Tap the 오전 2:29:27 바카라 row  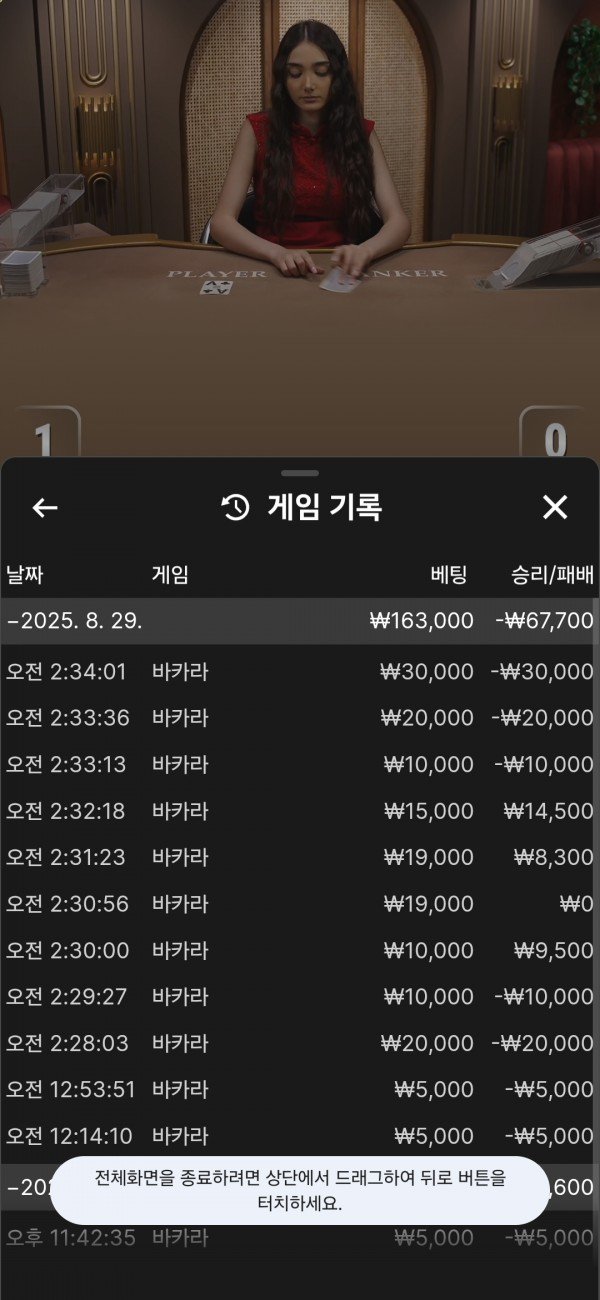pos(298,997)
